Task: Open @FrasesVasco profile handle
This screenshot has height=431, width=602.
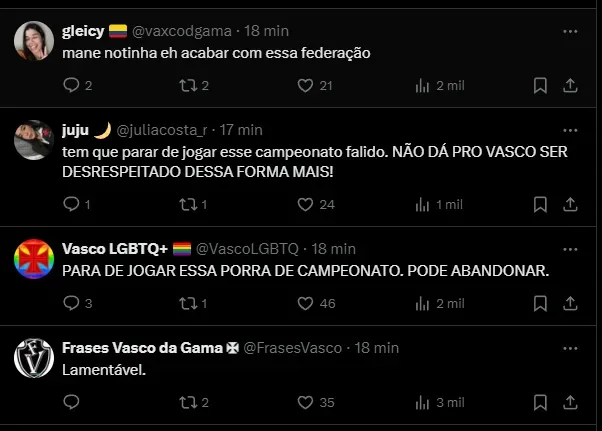Action: click(297, 347)
